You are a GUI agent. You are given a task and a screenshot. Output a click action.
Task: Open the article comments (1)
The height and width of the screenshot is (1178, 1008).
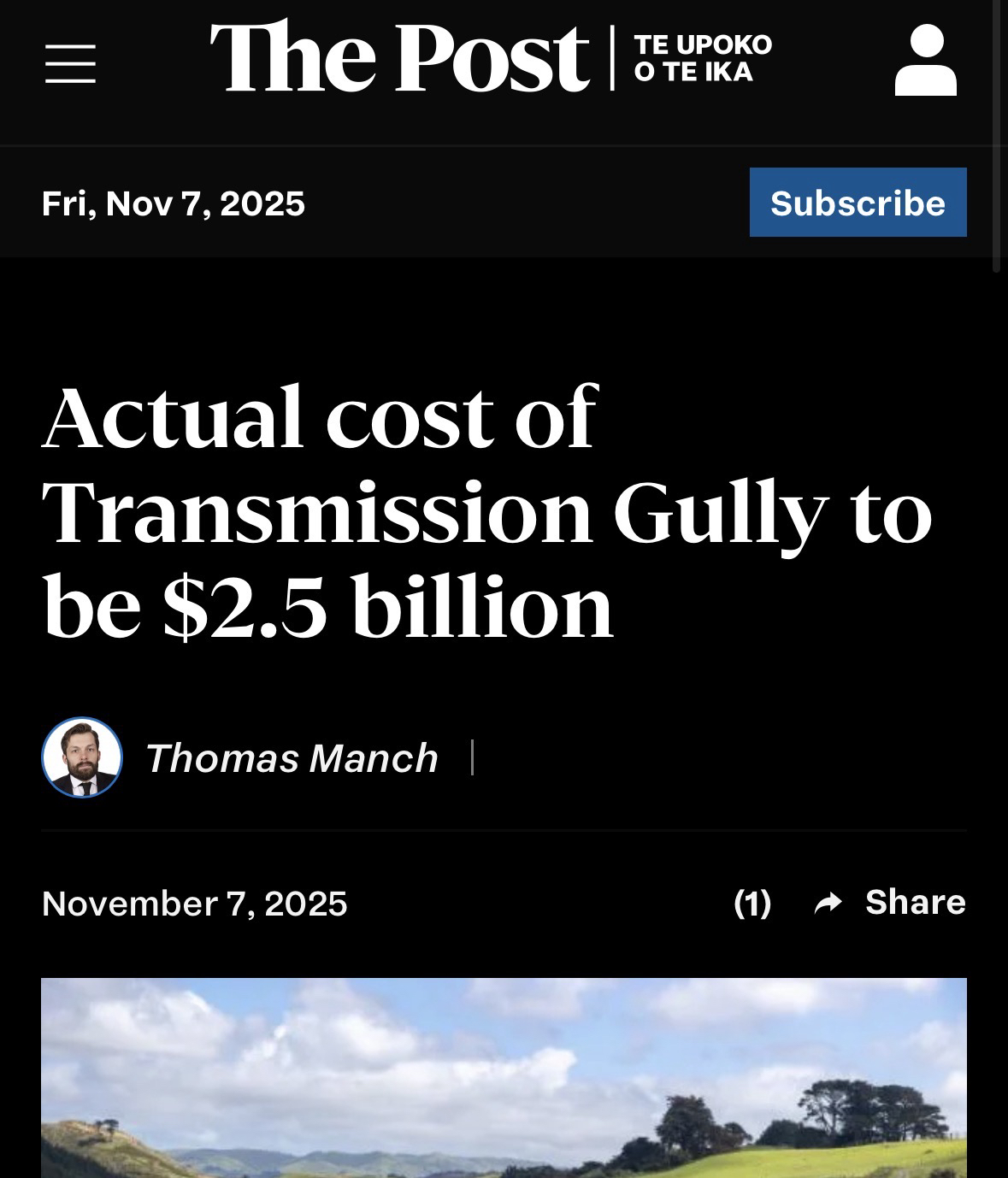pyautogui.click(x=752, y=903)
